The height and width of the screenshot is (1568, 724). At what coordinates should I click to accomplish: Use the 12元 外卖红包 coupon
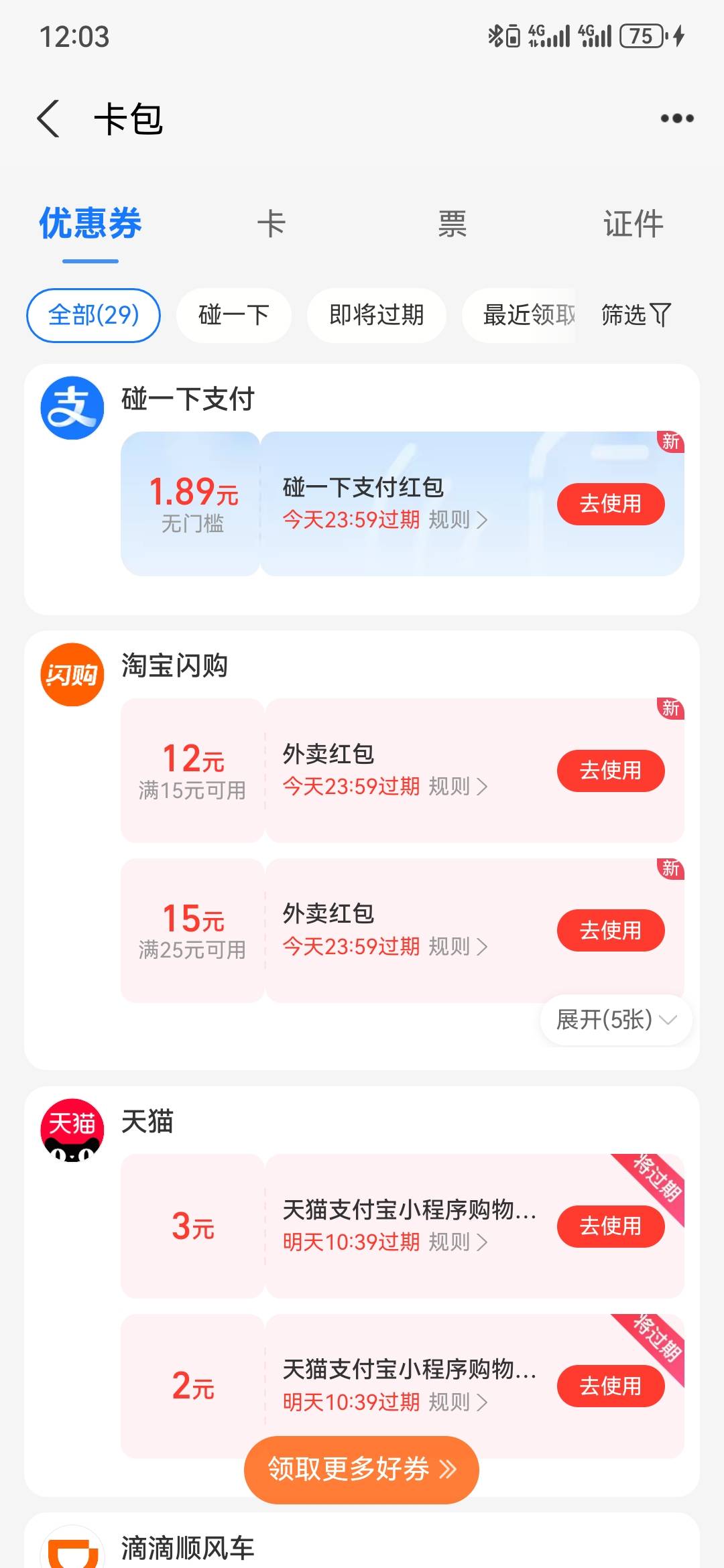[611, 771]
